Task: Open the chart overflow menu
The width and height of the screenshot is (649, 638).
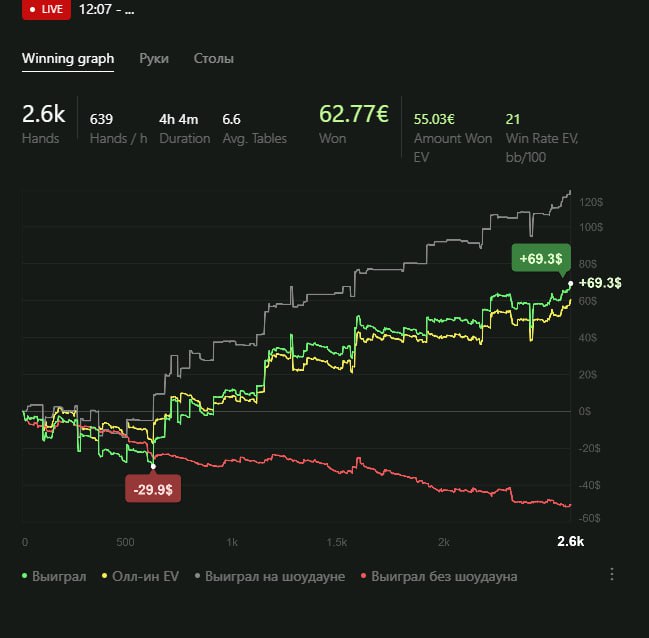Action: [x=612, y=574]
